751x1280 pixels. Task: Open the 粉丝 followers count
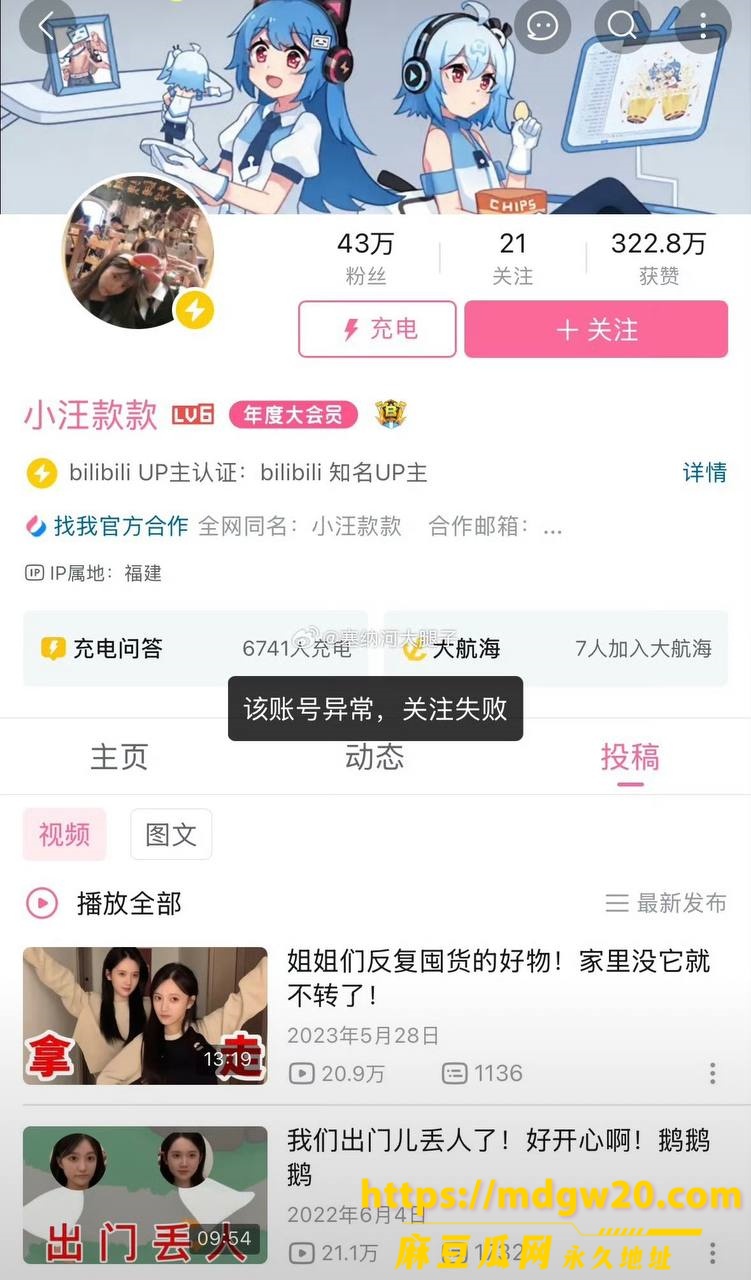point(366,258)
